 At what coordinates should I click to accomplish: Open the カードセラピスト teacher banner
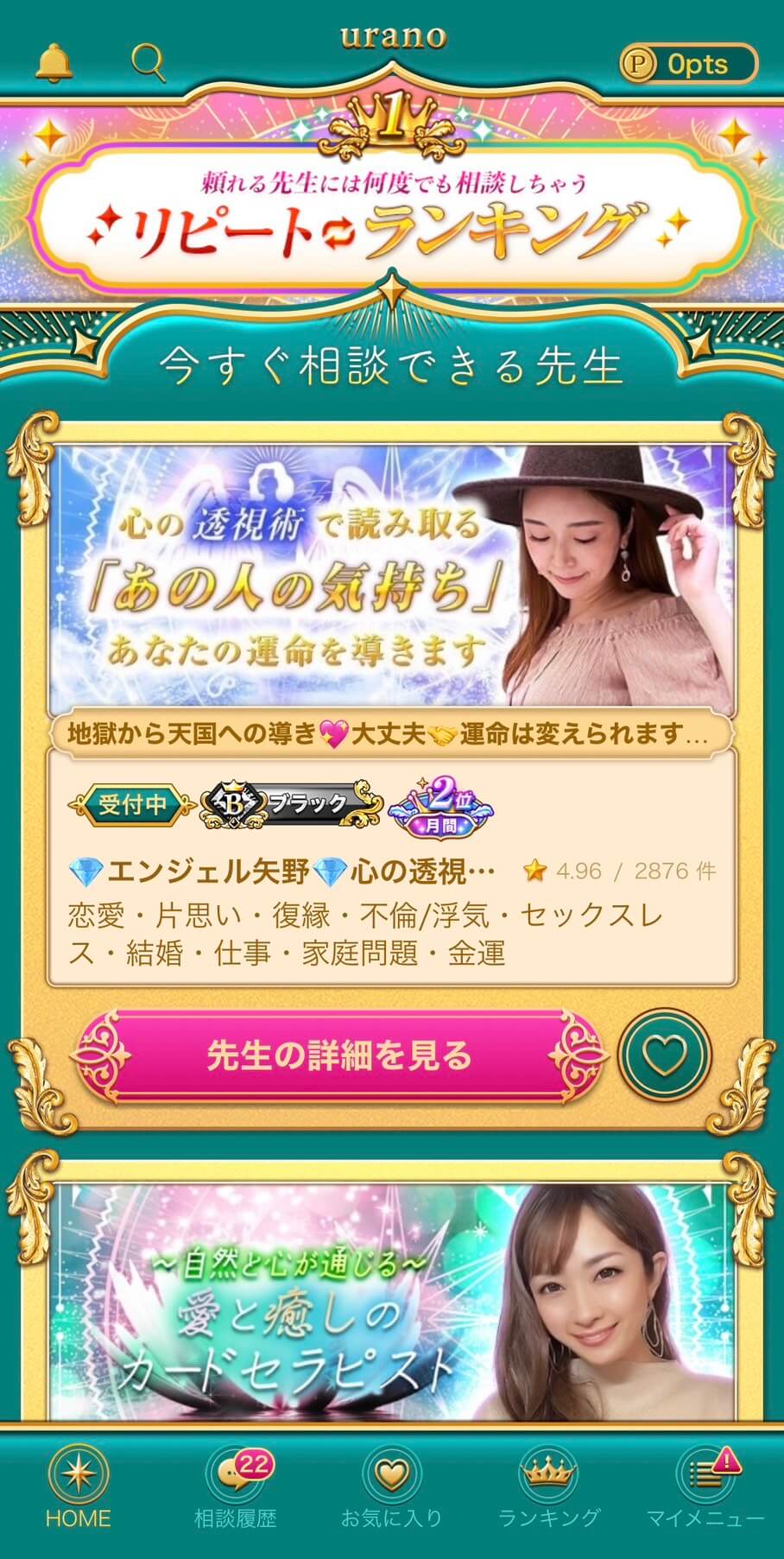(x=392, y=1304)
